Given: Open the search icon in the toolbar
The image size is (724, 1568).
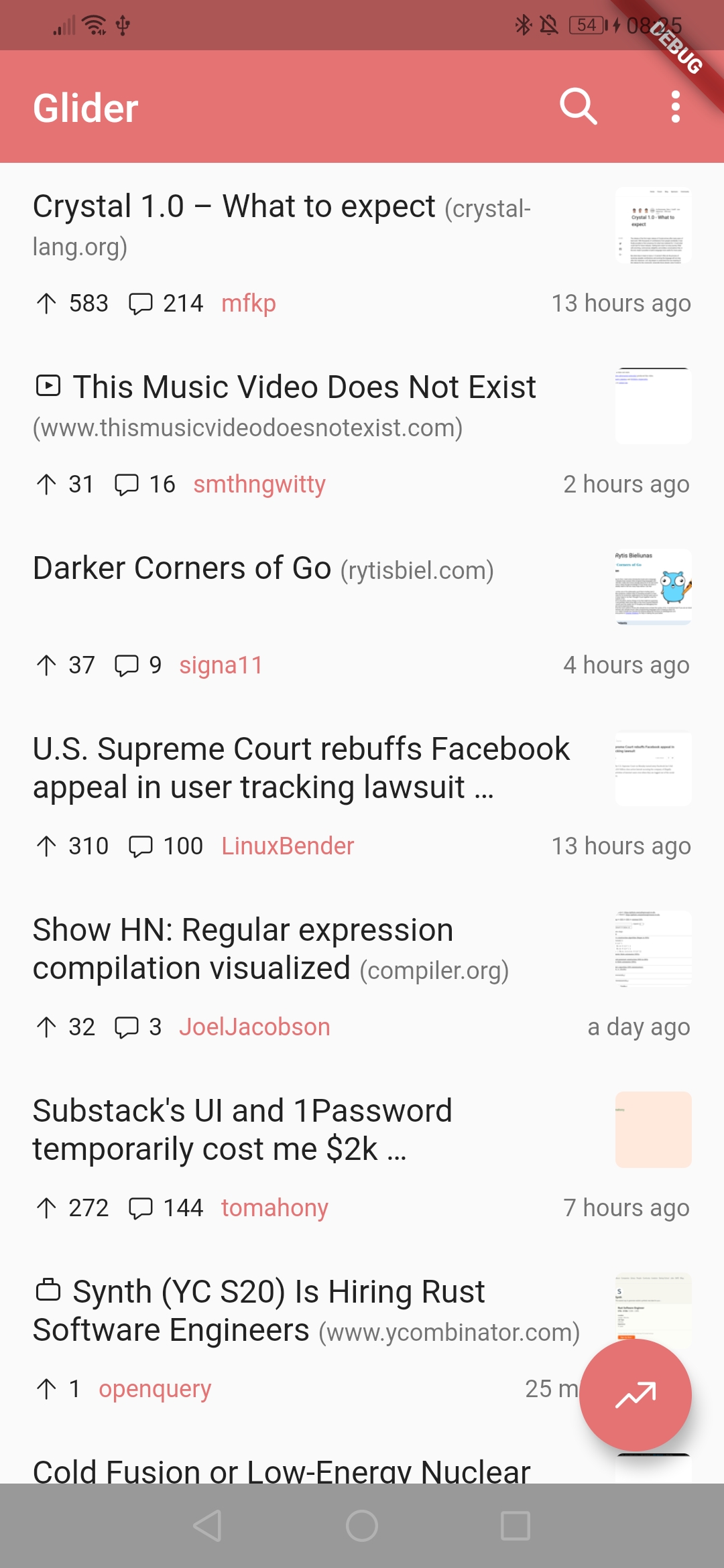Looking at the screenshot, I should point(578,107).
